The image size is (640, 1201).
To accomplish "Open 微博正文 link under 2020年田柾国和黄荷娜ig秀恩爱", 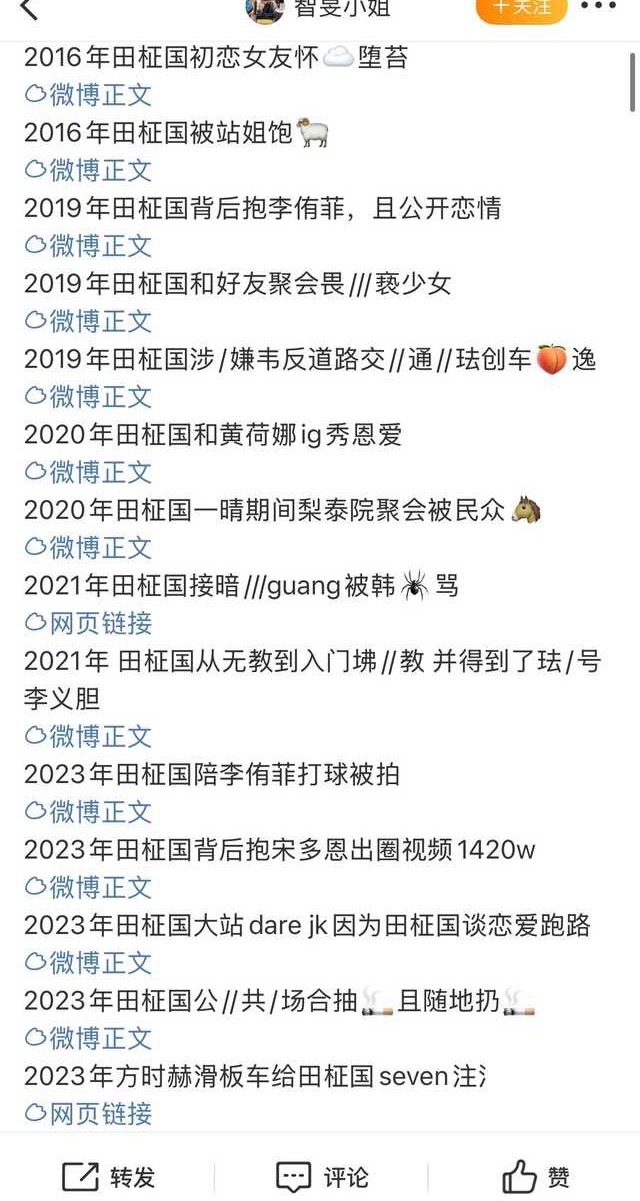I will 88,472.
